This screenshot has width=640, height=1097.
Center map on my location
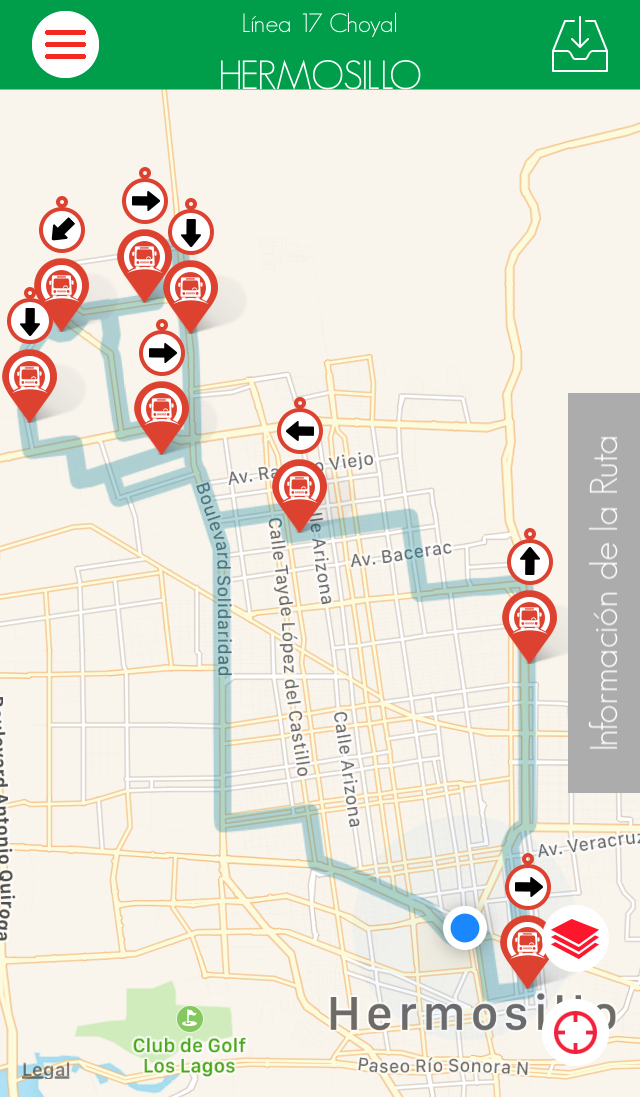575,1031
